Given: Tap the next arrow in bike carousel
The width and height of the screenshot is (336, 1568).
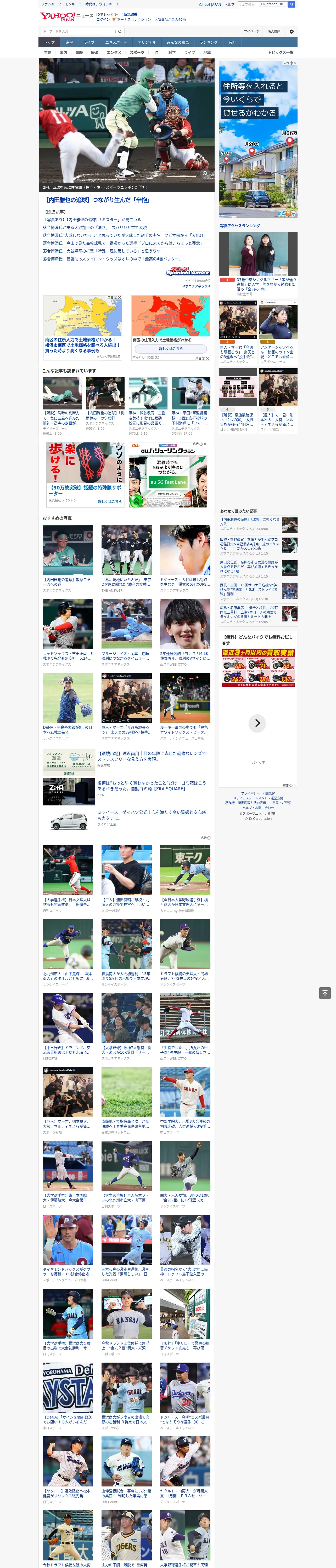Looking at the screenshot, I should coord(257,723).
